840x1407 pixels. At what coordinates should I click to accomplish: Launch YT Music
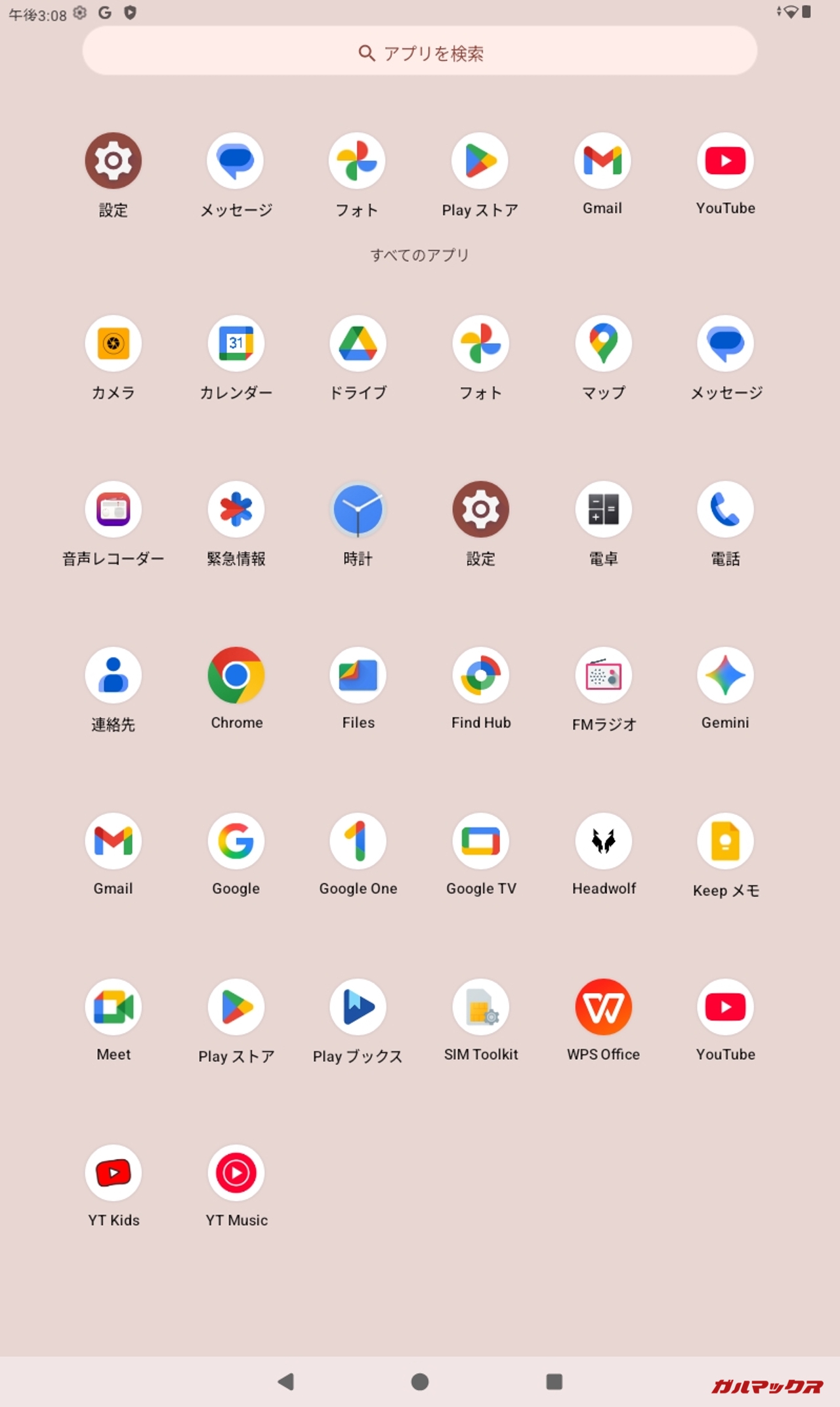point(236,1173)
